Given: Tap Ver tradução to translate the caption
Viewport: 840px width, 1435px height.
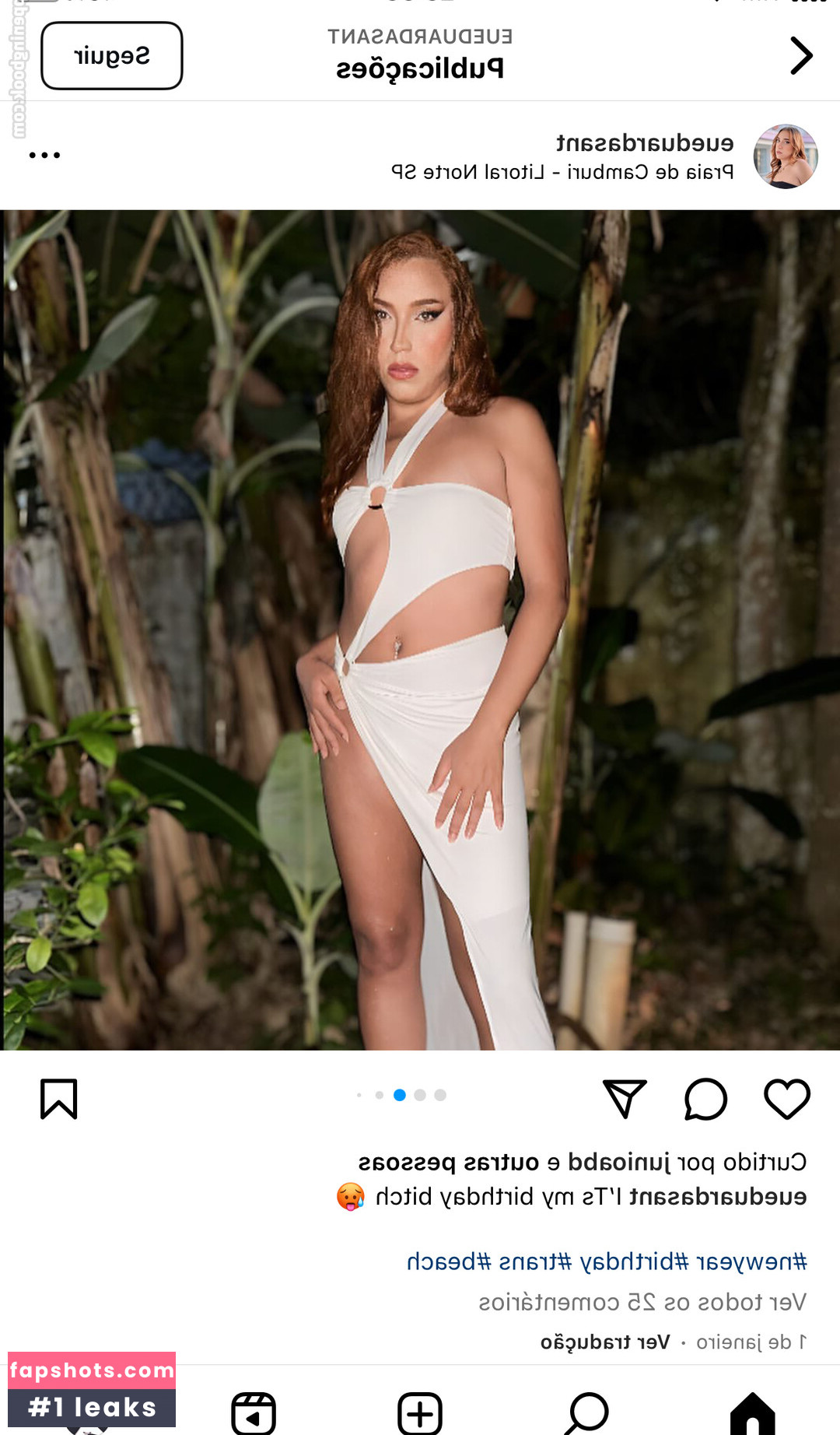Looking at the screenshot, I should [x=605, y=1342].
